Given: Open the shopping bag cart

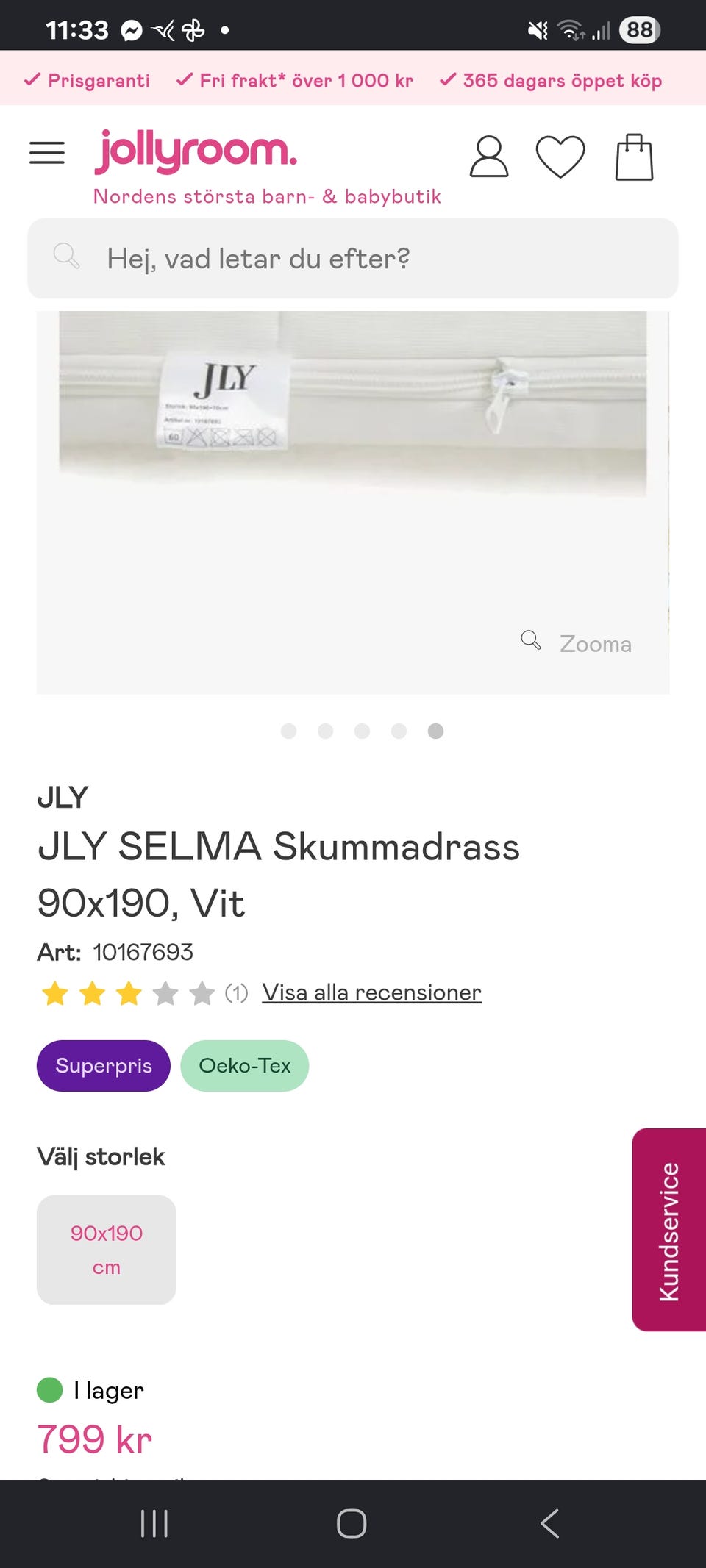Looking at the screenshot, I should 634,157.
